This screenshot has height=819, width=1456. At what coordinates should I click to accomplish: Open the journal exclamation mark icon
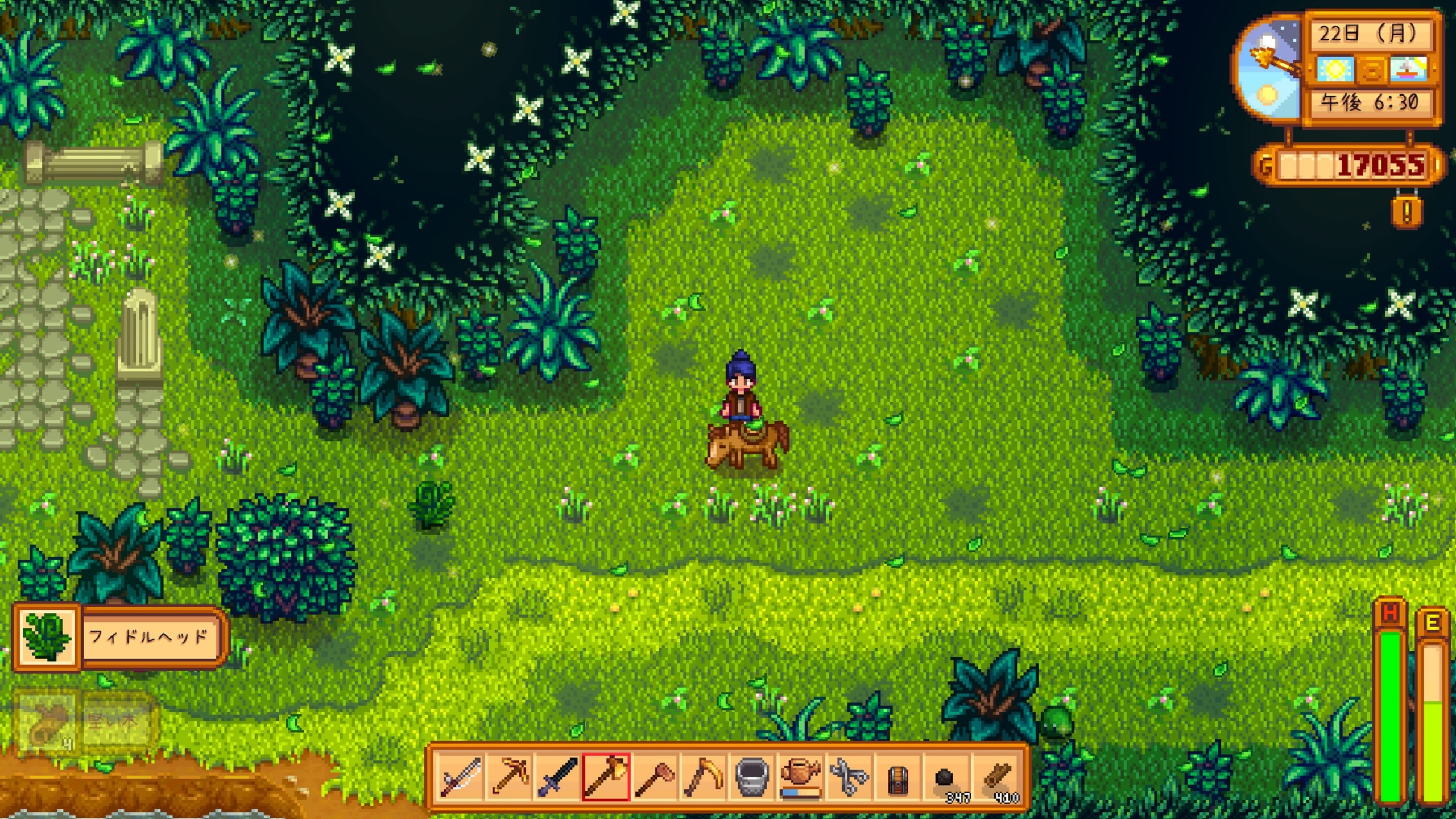[x=1407, y=212]
